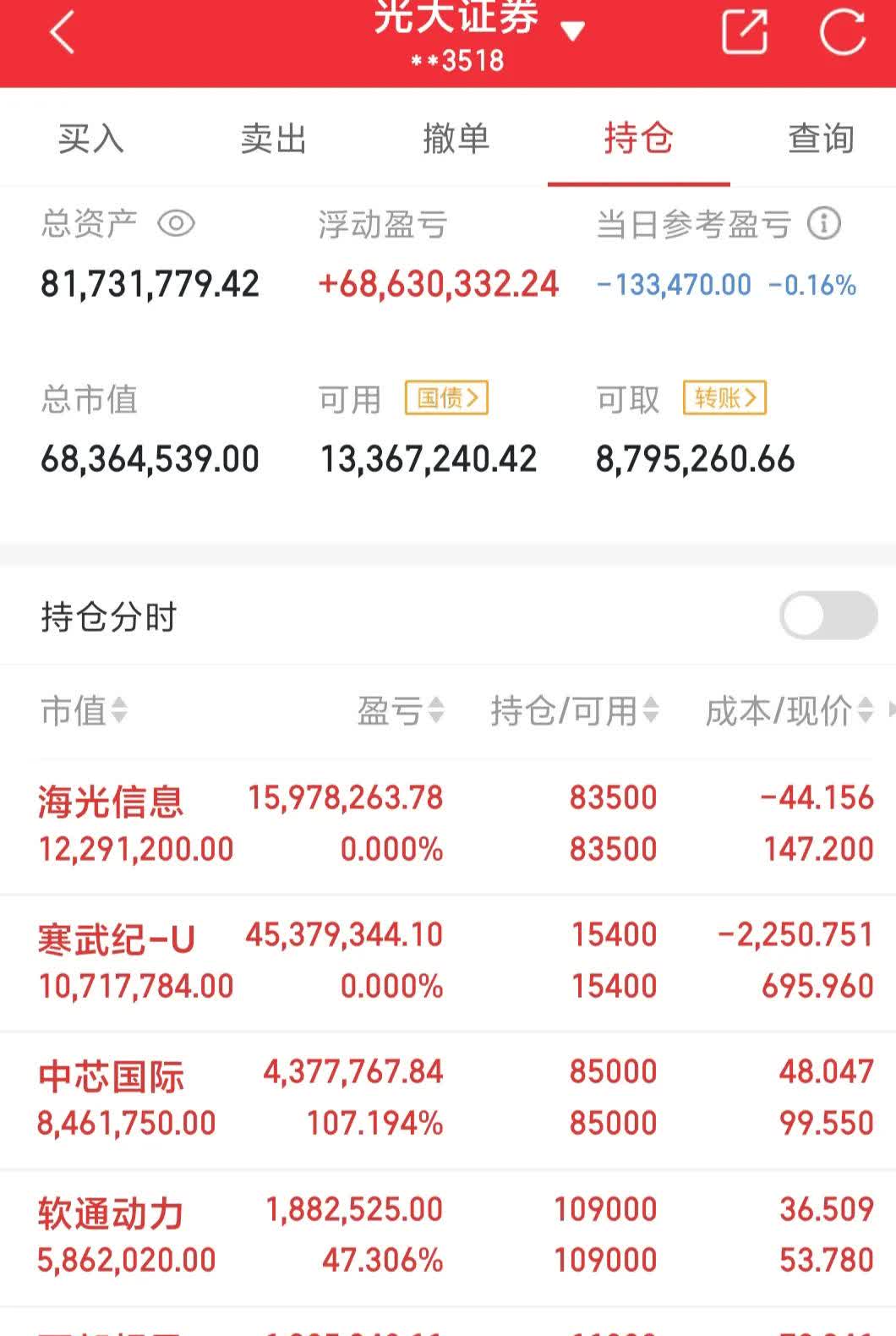
Task: Switch to the 买入 tab
Action: click(90, 140)
